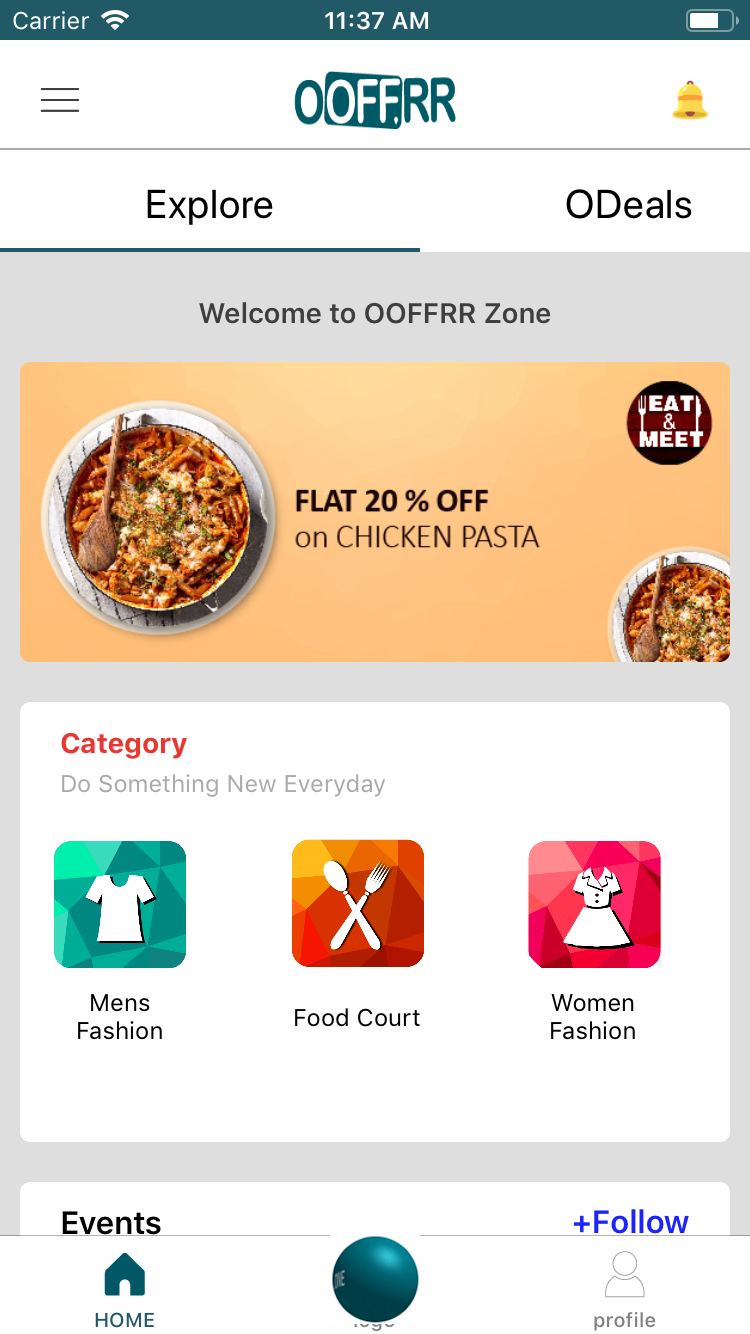Open the profile tab

624,1290
